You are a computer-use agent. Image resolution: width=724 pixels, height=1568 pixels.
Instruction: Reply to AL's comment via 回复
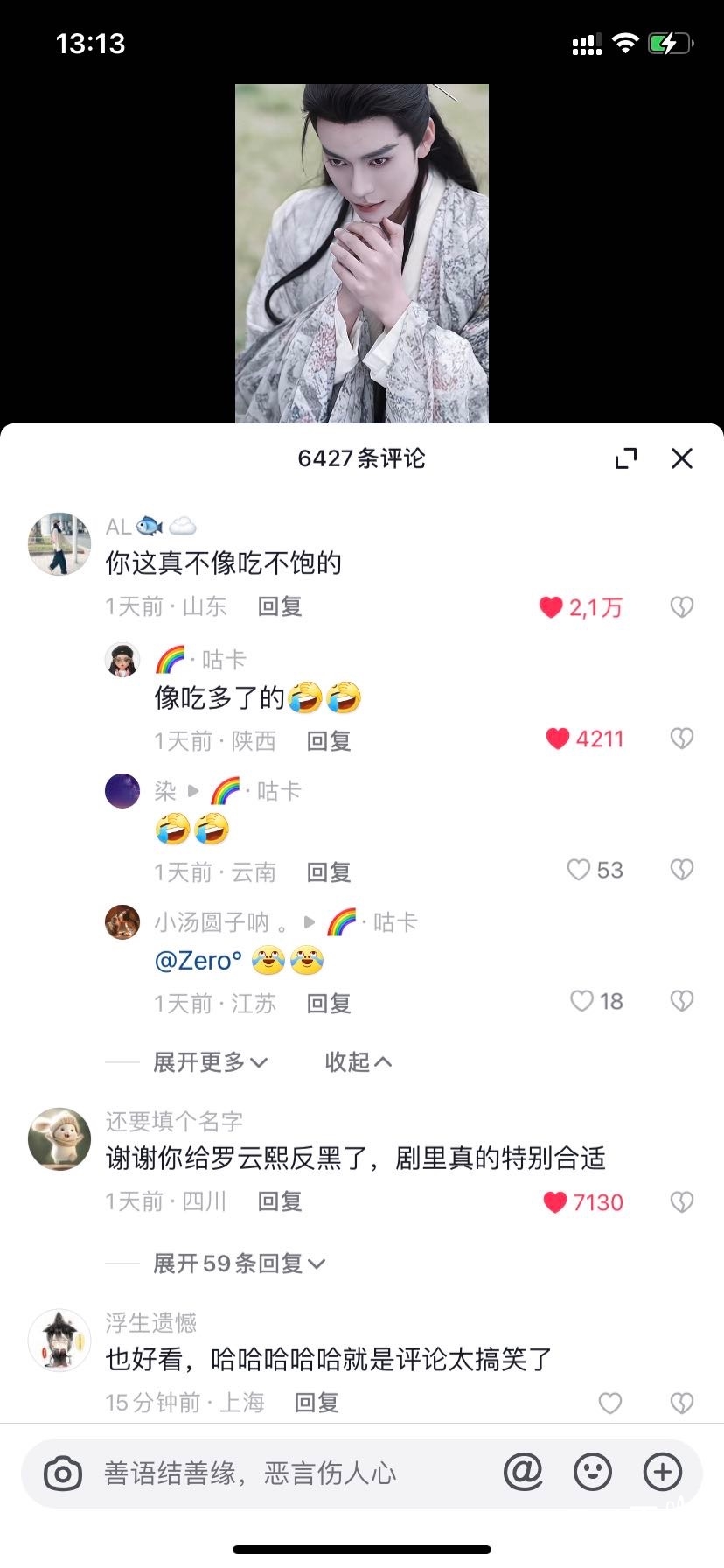tap(280, 606)
